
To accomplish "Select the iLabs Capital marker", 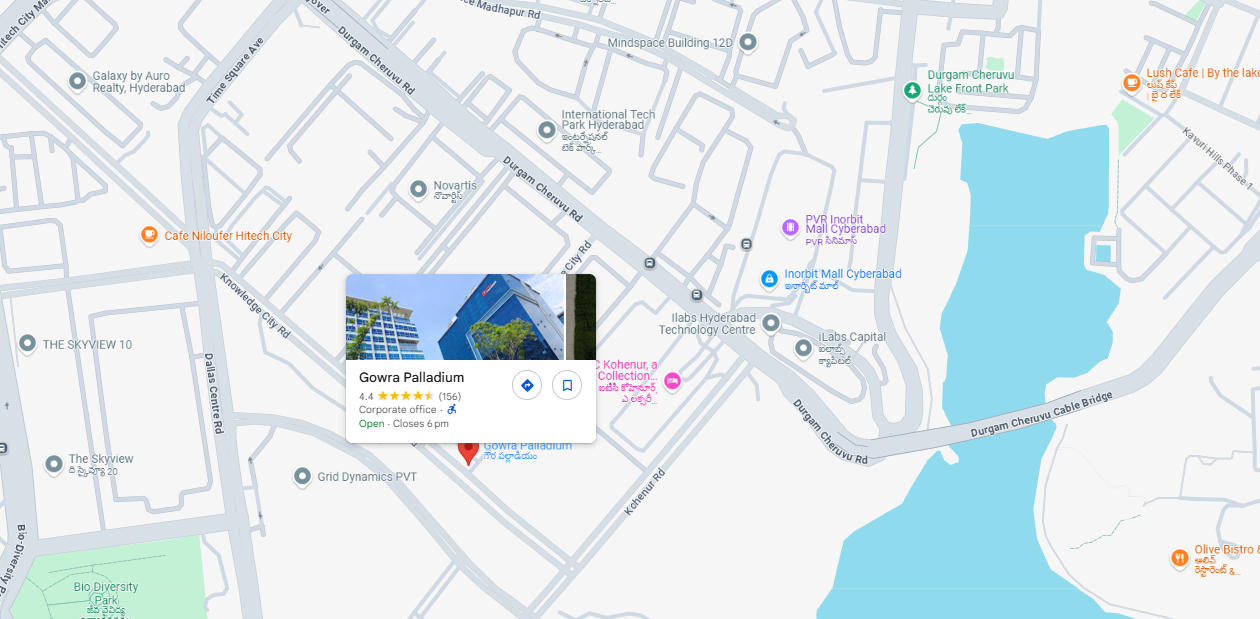I will point(803,348).
